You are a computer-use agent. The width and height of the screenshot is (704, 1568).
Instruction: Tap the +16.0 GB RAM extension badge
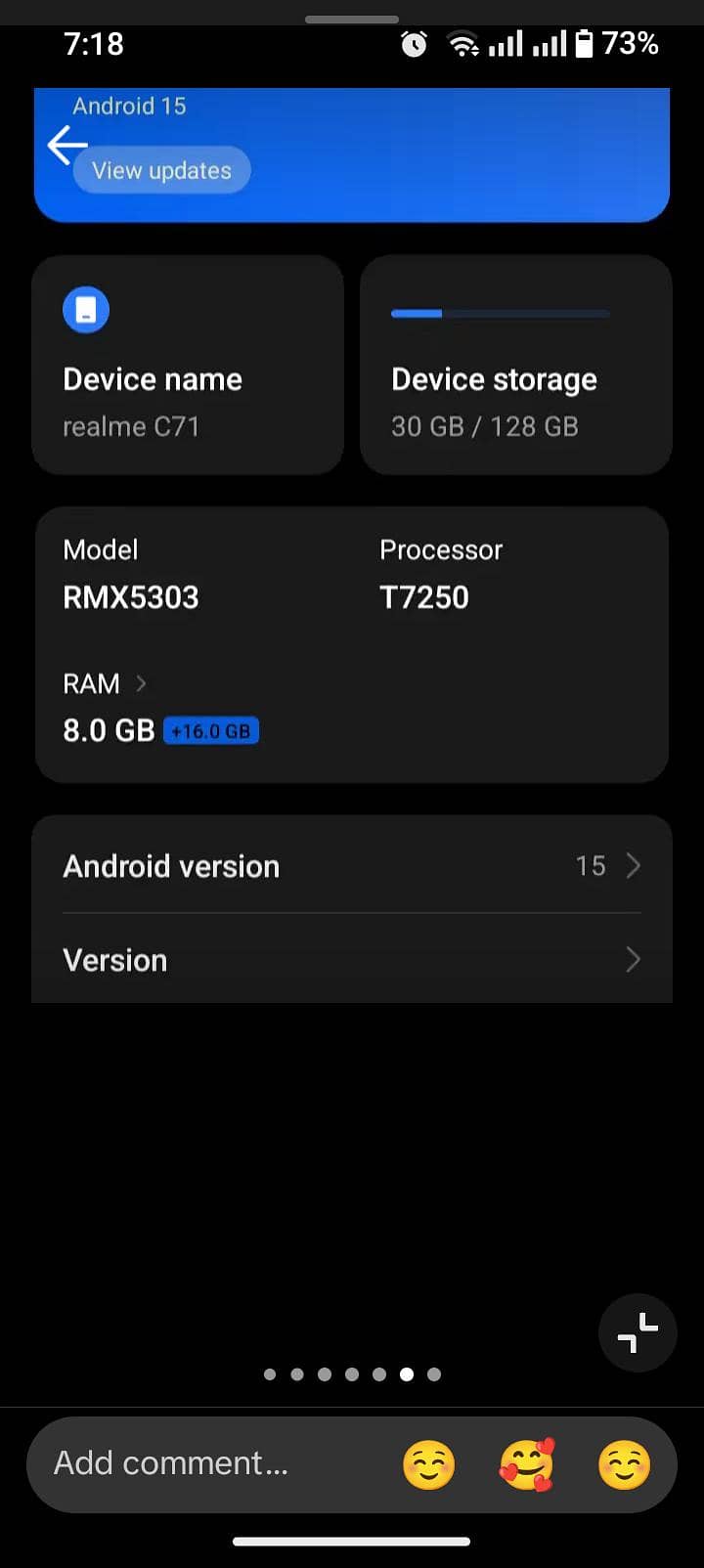(211, 730)
